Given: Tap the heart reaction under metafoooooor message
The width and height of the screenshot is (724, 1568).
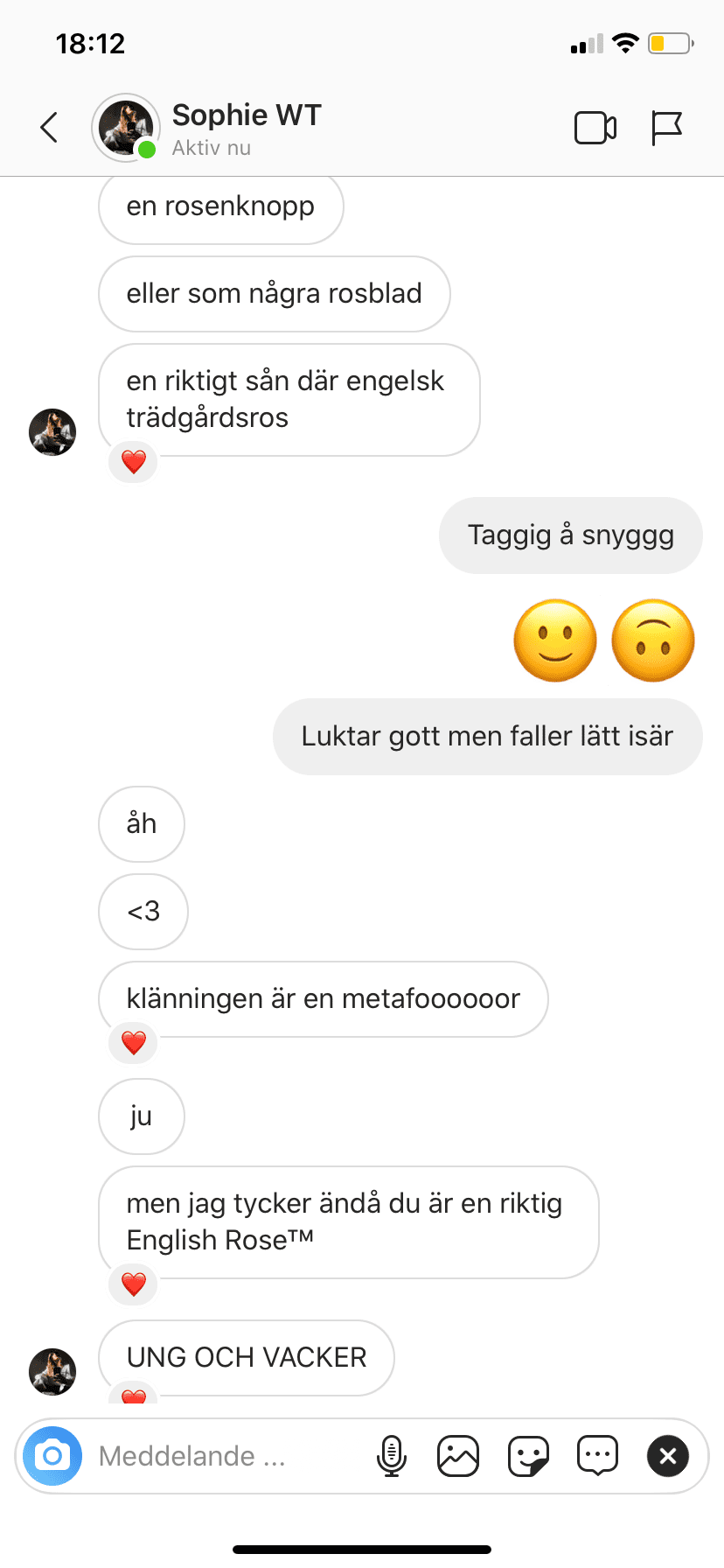Looking at the screenshot, I should (x=133, y=1042).
